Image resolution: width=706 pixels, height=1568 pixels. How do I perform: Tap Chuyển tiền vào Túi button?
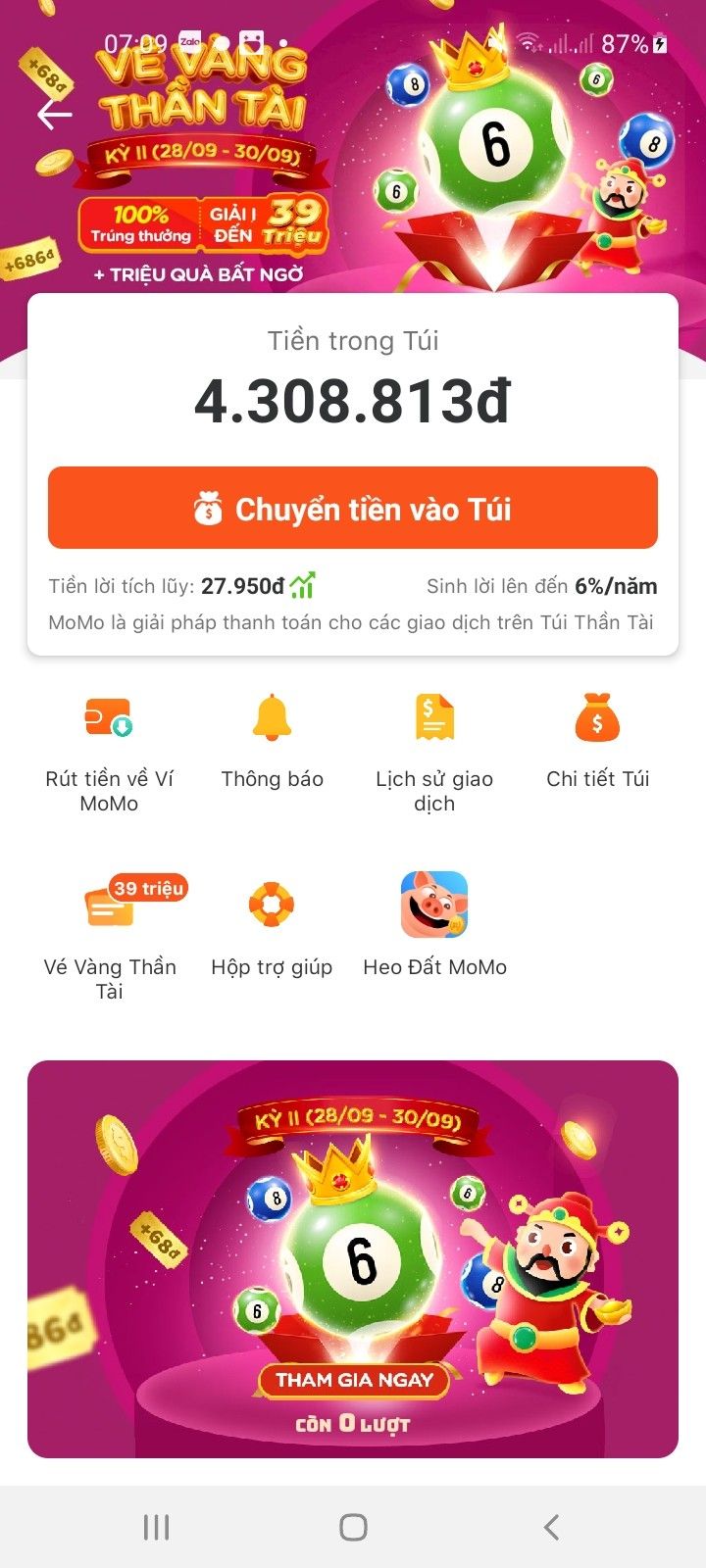[353, 508]
